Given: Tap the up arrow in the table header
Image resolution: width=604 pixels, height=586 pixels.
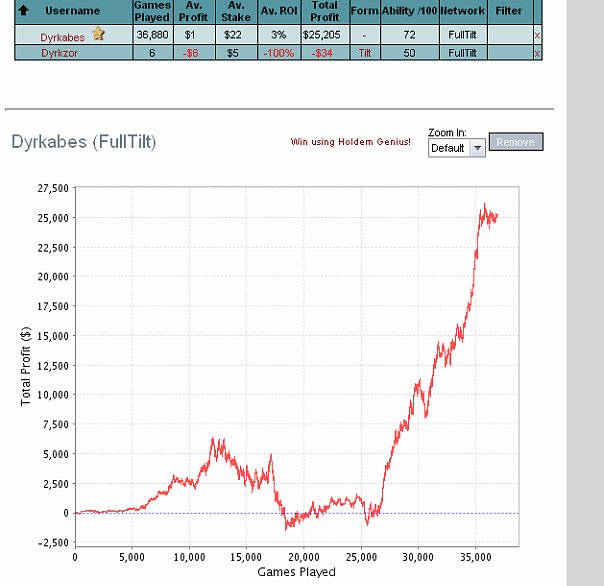Looking at the screenshot, I should (x=23, y=11).
